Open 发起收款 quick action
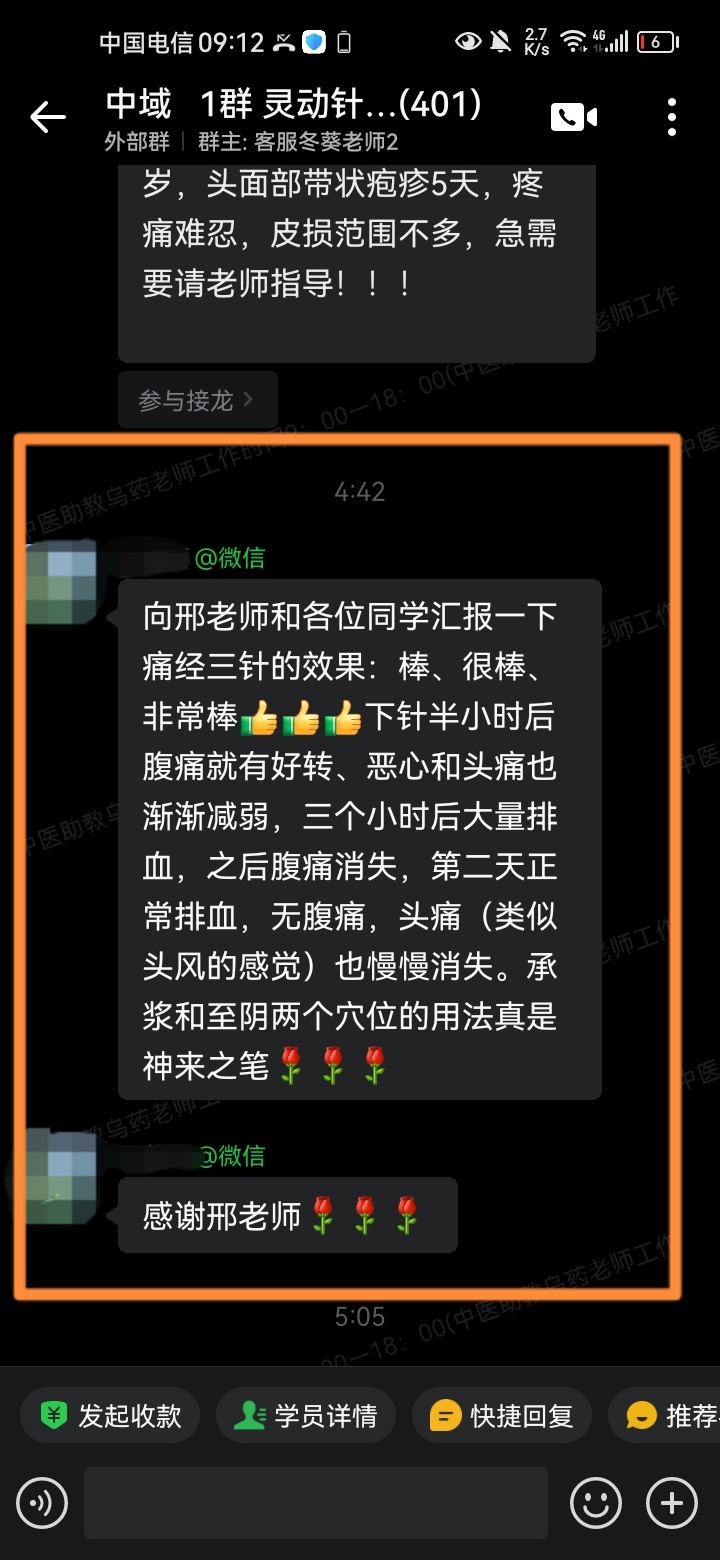Screen dimensions: 720x1560 pos(111,1415)
